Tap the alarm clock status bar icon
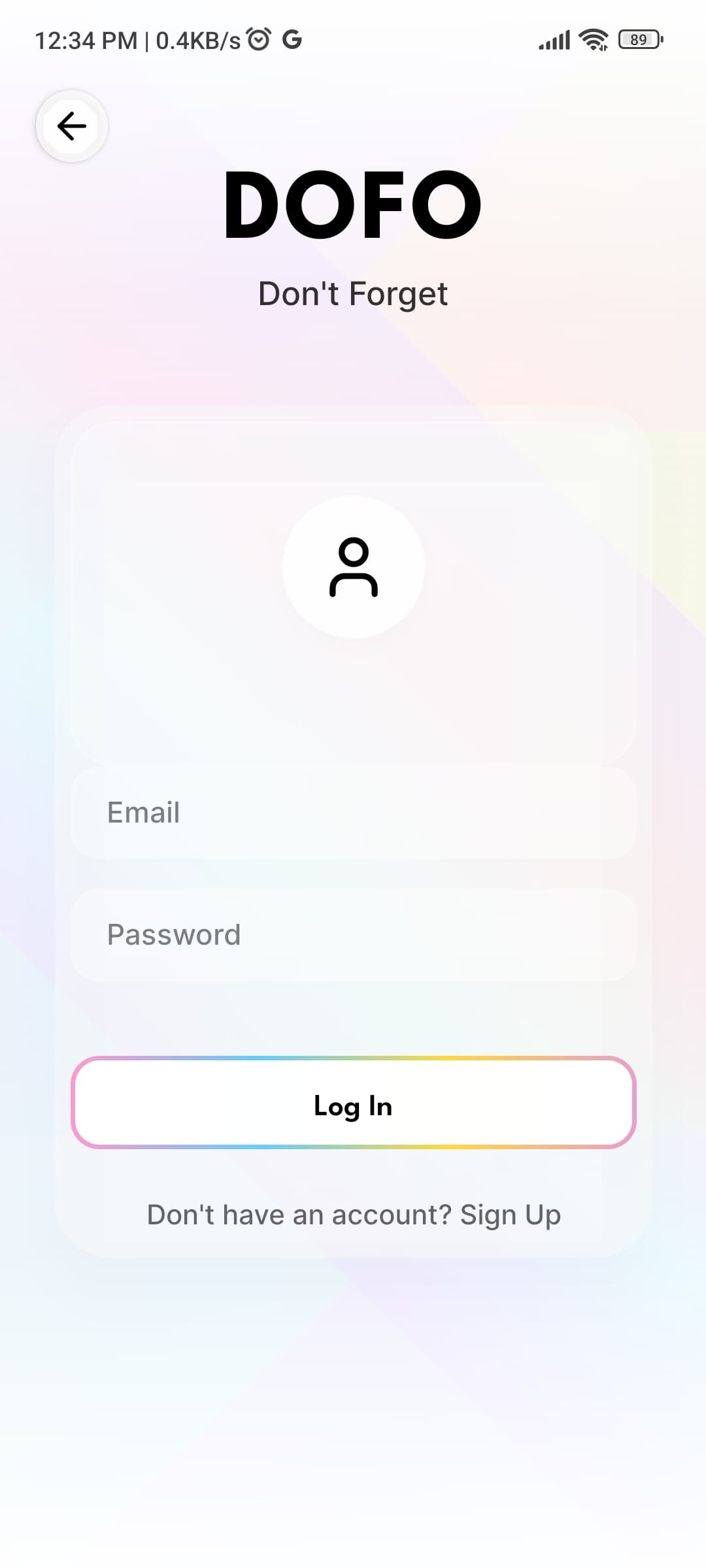This screenshot has width=706, height=1568. coord(260,39)
